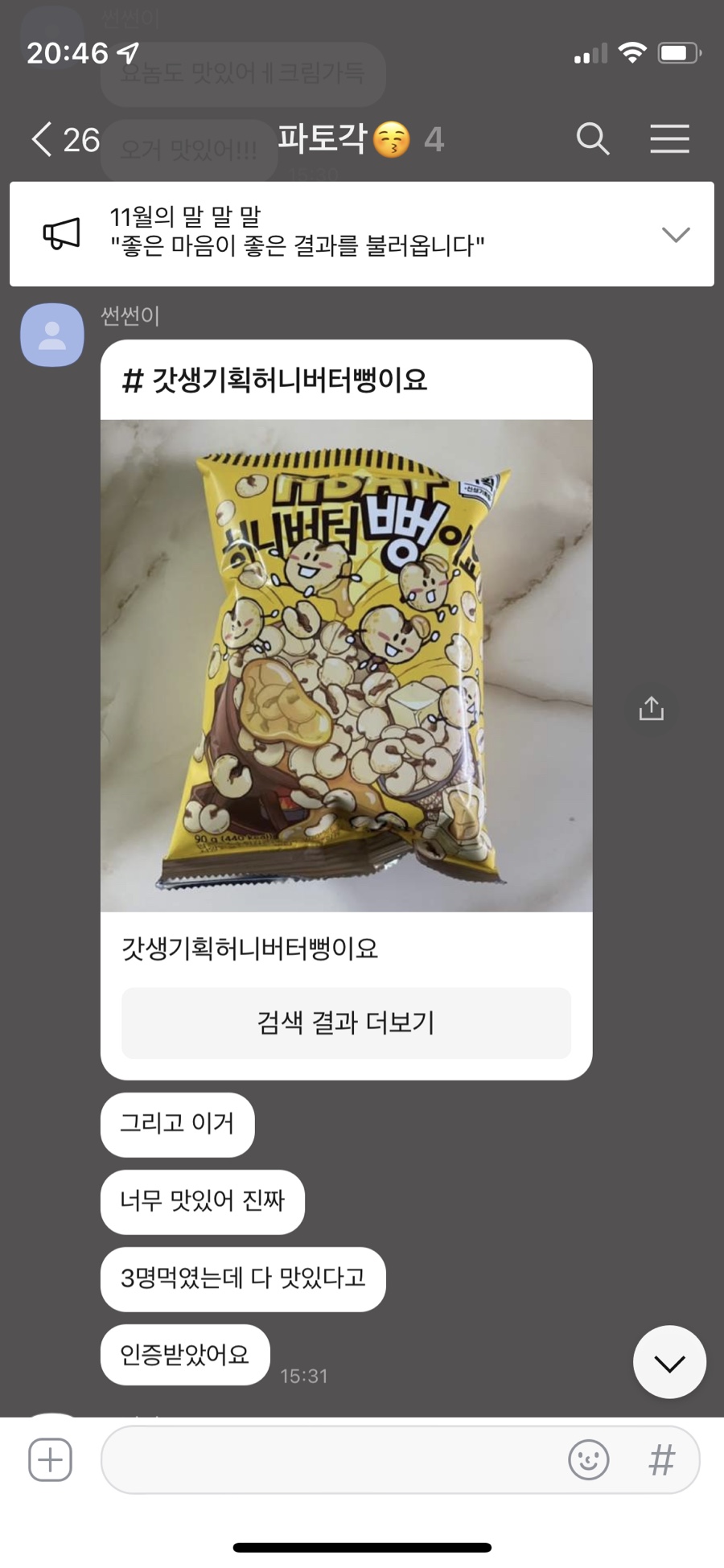Share the 갓생기획허니버터뻥이요 search card
The image size is (724, 1568).
651,709
